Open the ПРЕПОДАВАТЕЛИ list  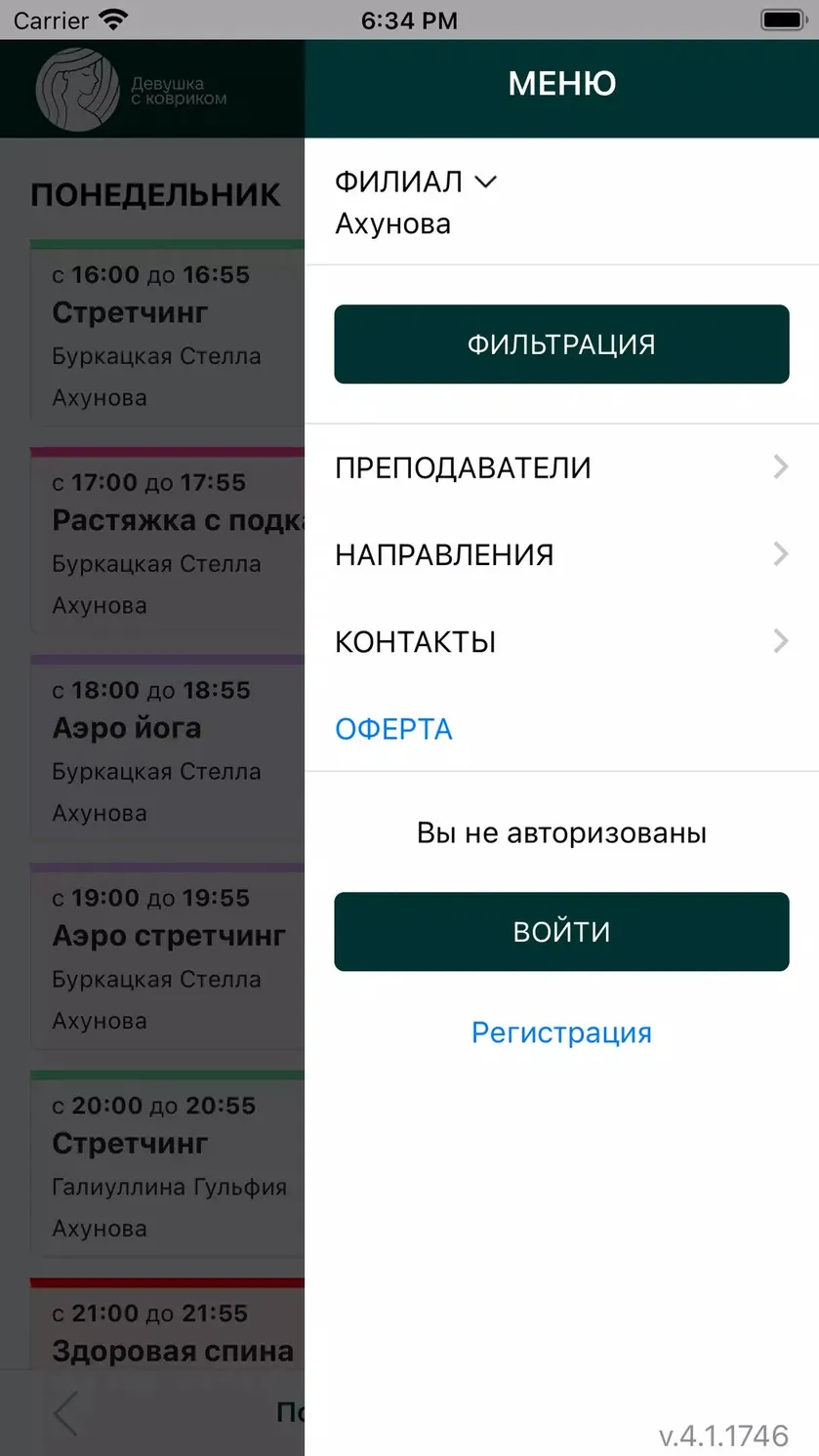561,467
